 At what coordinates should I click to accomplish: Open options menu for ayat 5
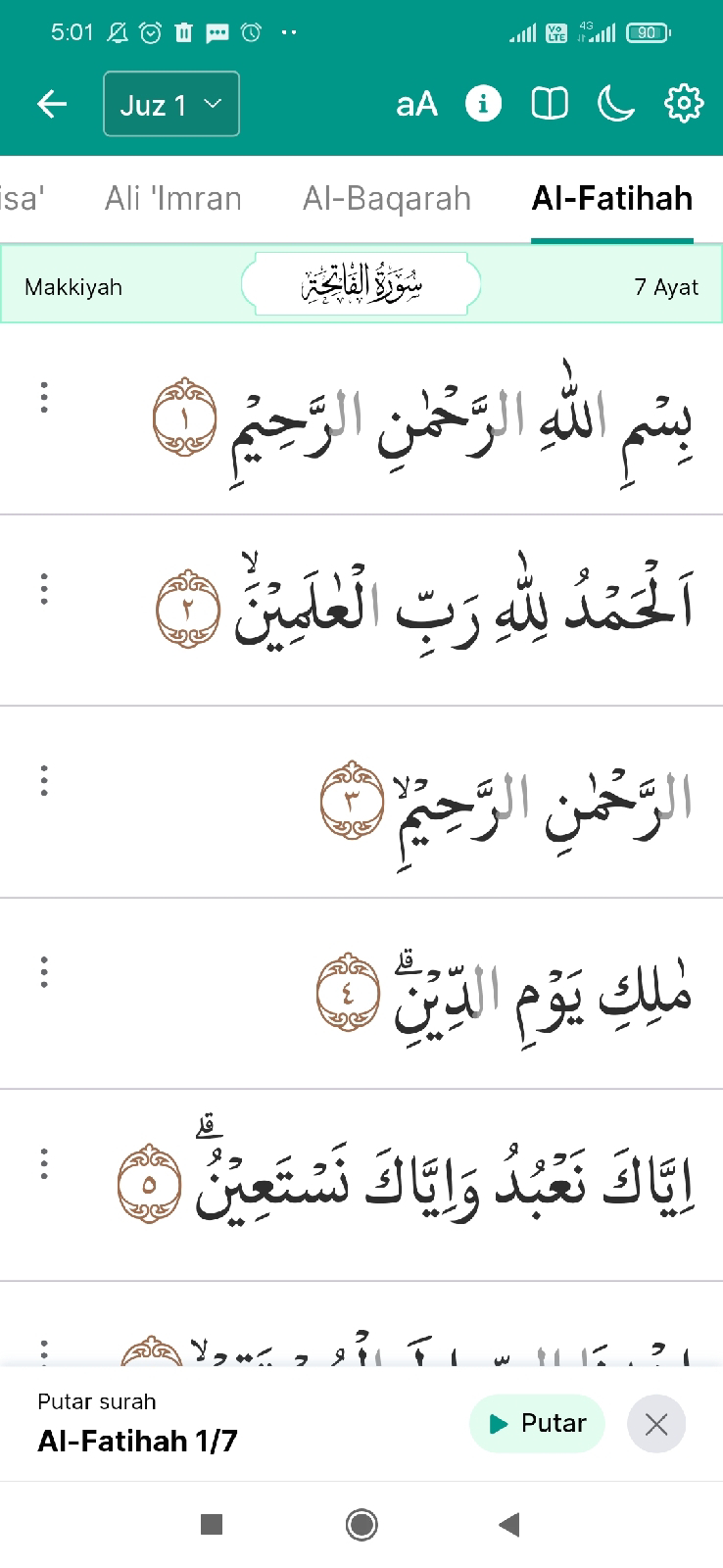[44, 1164]
